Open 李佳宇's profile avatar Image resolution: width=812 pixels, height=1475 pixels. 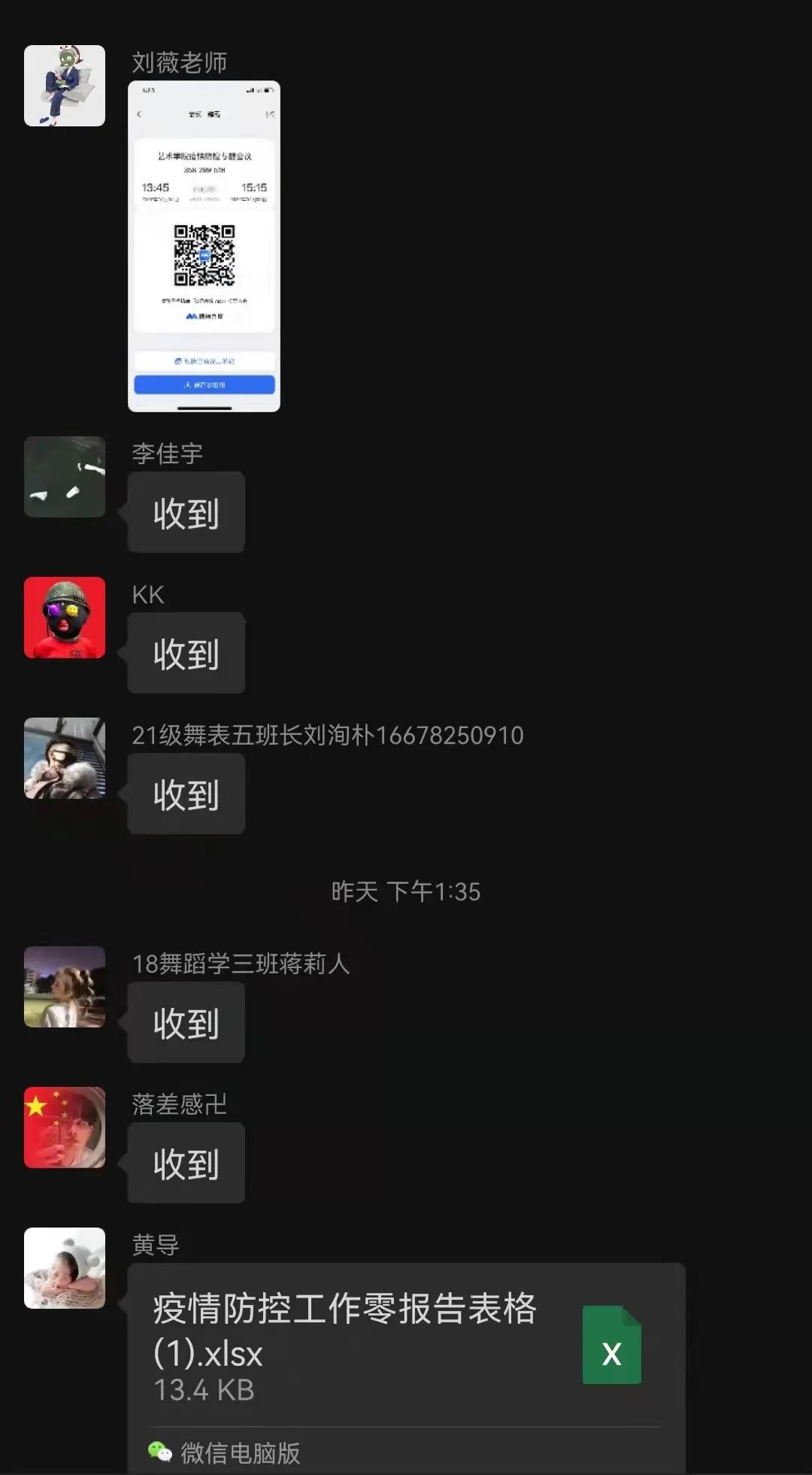coord(65,477)
